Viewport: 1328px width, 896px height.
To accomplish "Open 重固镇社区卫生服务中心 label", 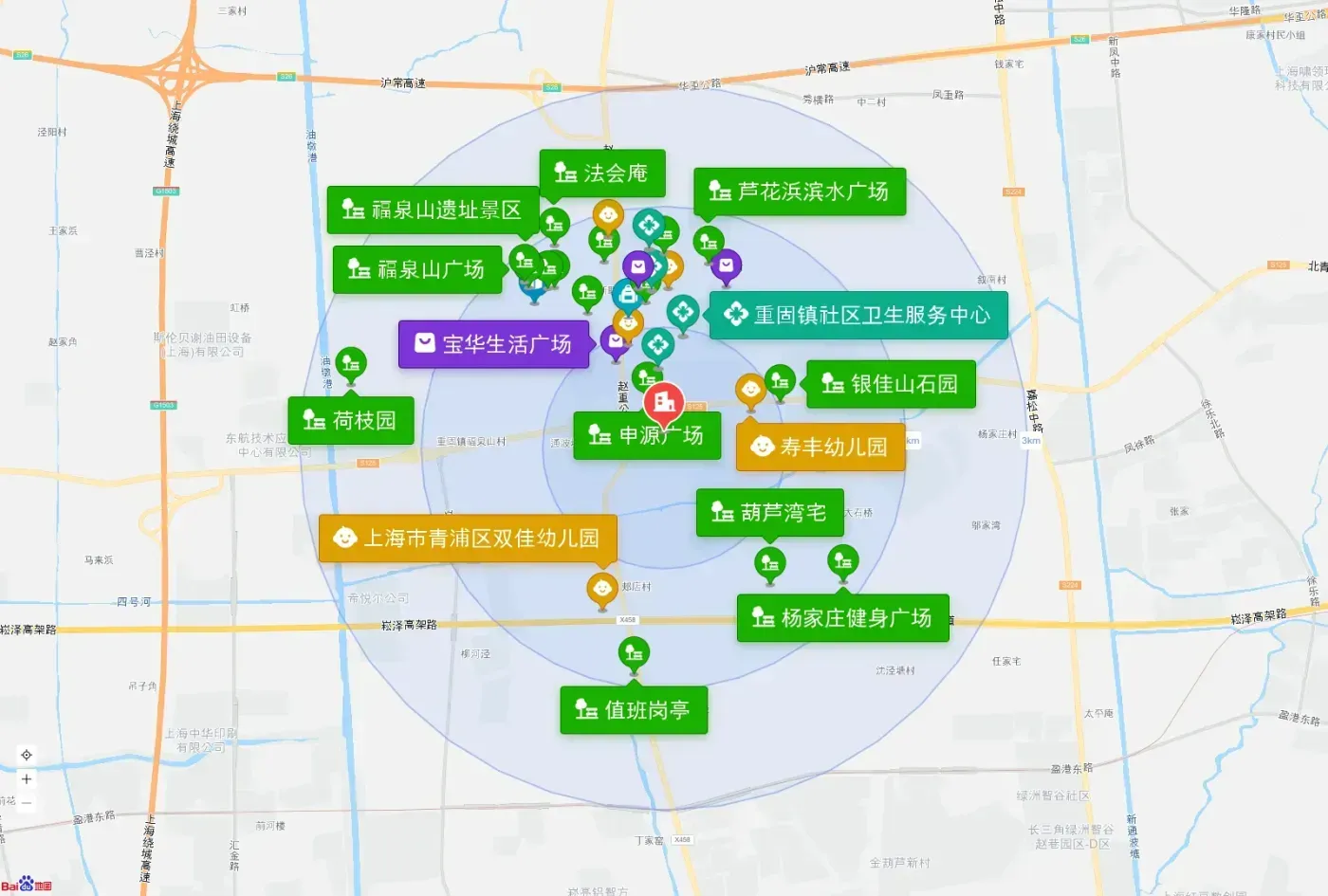I will click(x=858, y=315).
